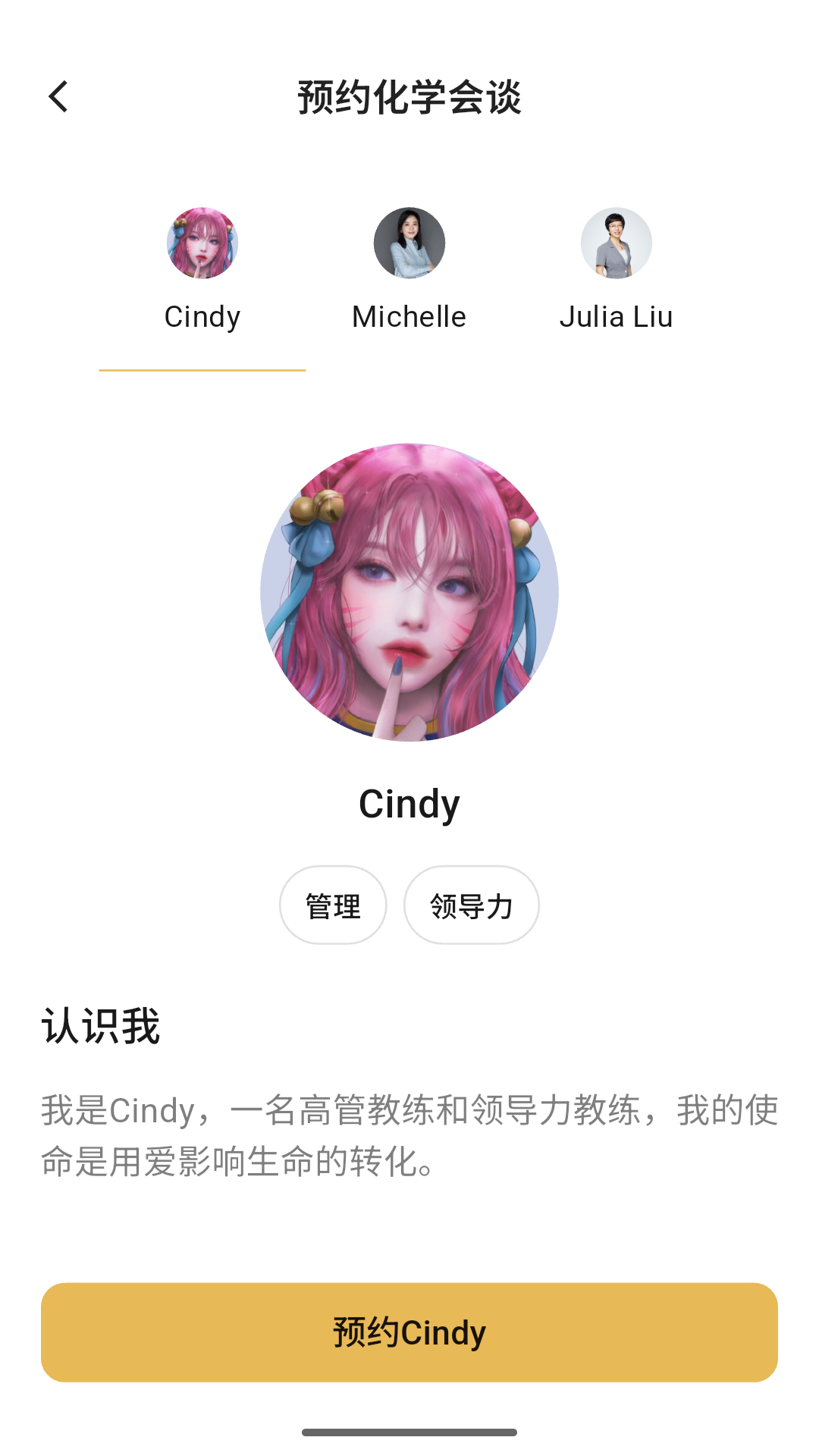This screenshot has height=1456, width=819.
Task: Navigate back with the chevron arrow
Action: [x=59, y=97]
